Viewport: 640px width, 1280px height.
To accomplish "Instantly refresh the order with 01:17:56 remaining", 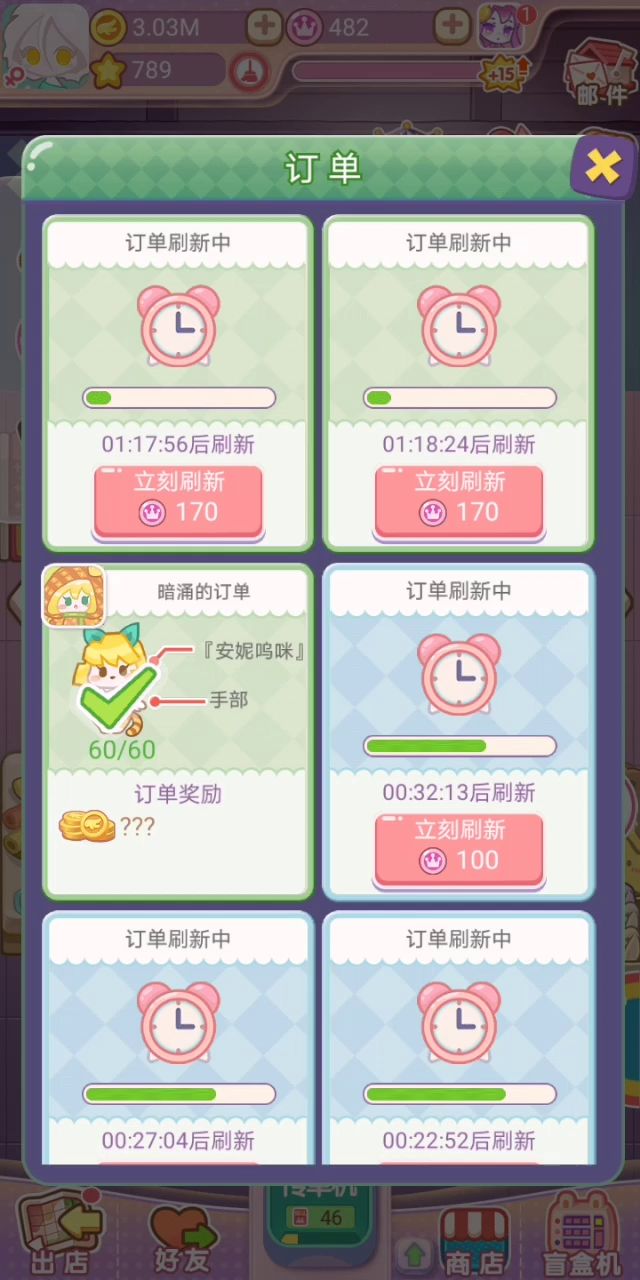I will point(178,498).
